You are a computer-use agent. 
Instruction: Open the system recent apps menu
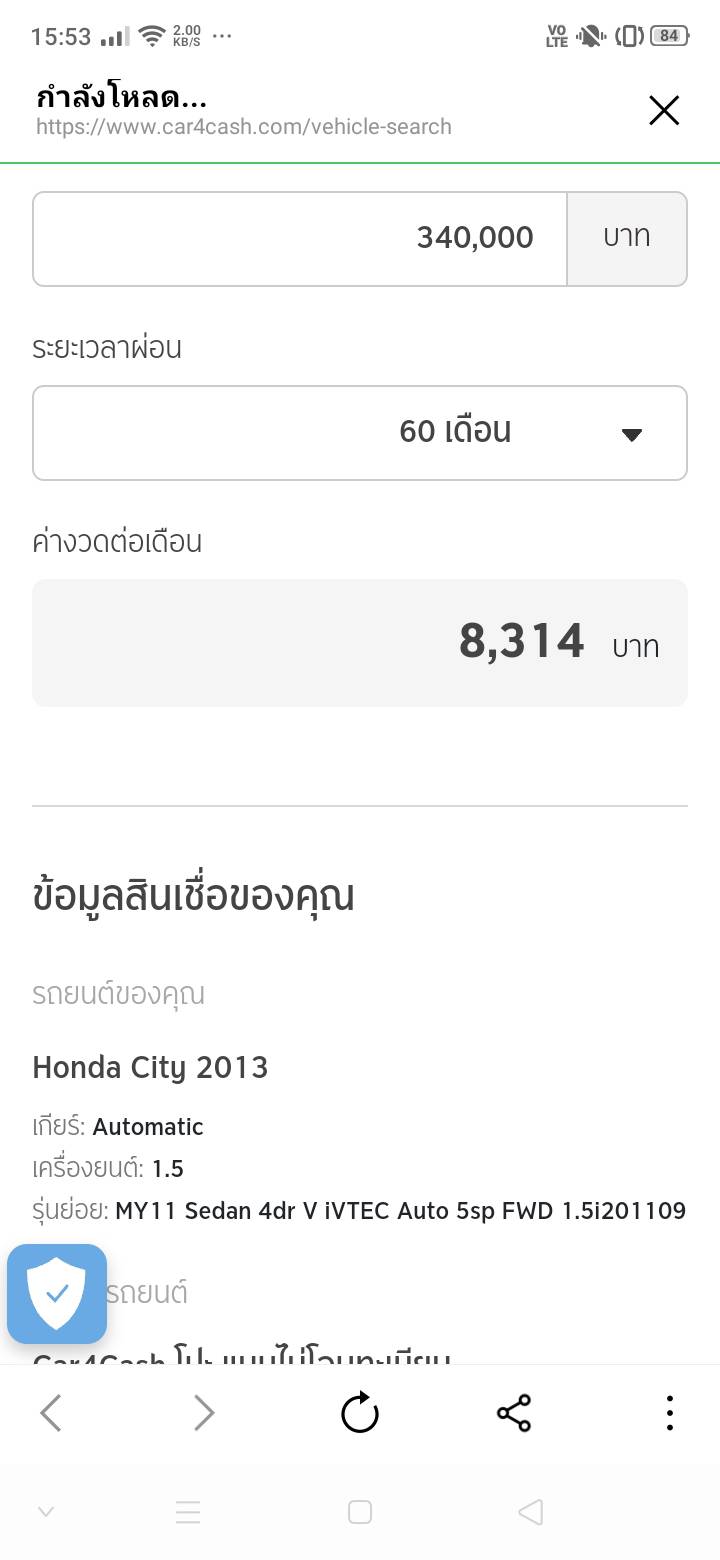[x=188, y=1512]
